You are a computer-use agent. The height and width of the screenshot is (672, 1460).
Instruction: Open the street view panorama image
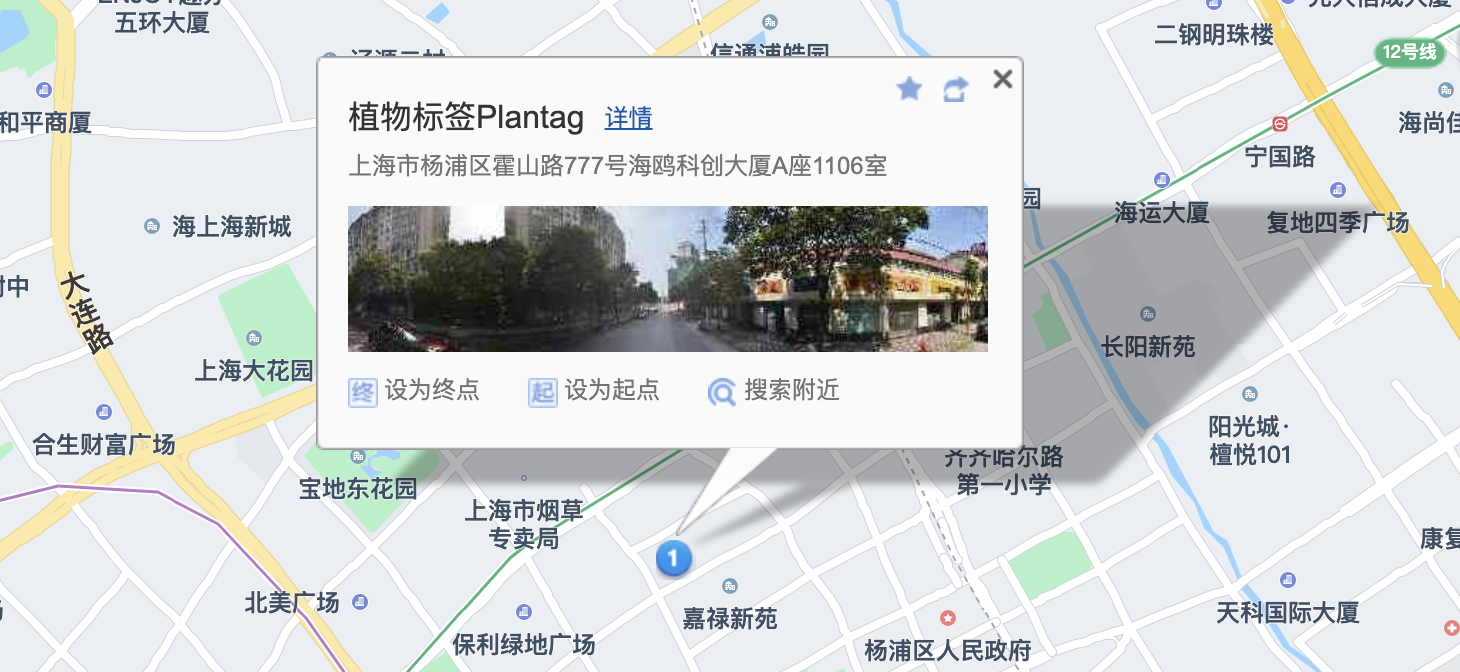[667, 278]
